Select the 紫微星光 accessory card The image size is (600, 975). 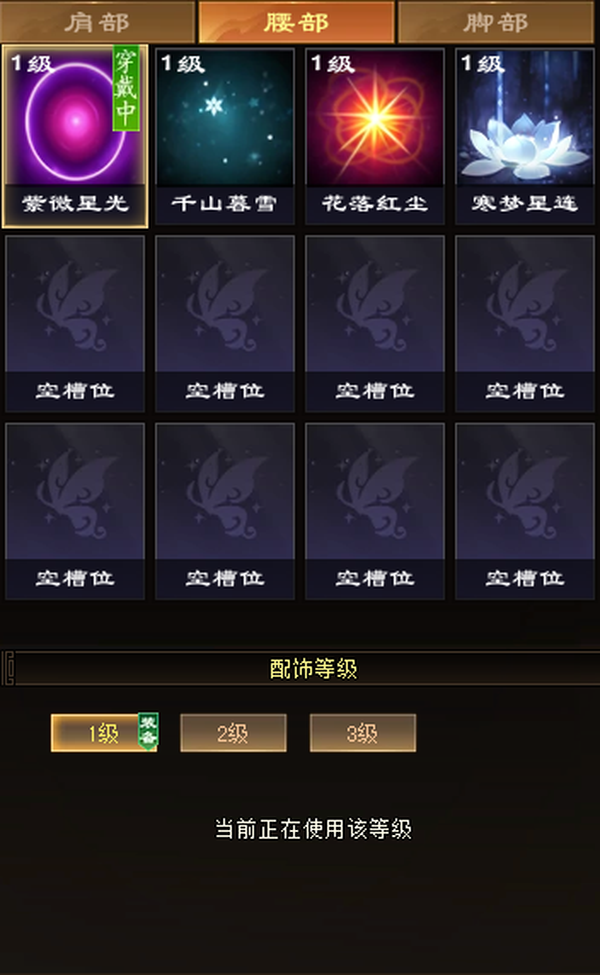point(75,136)
